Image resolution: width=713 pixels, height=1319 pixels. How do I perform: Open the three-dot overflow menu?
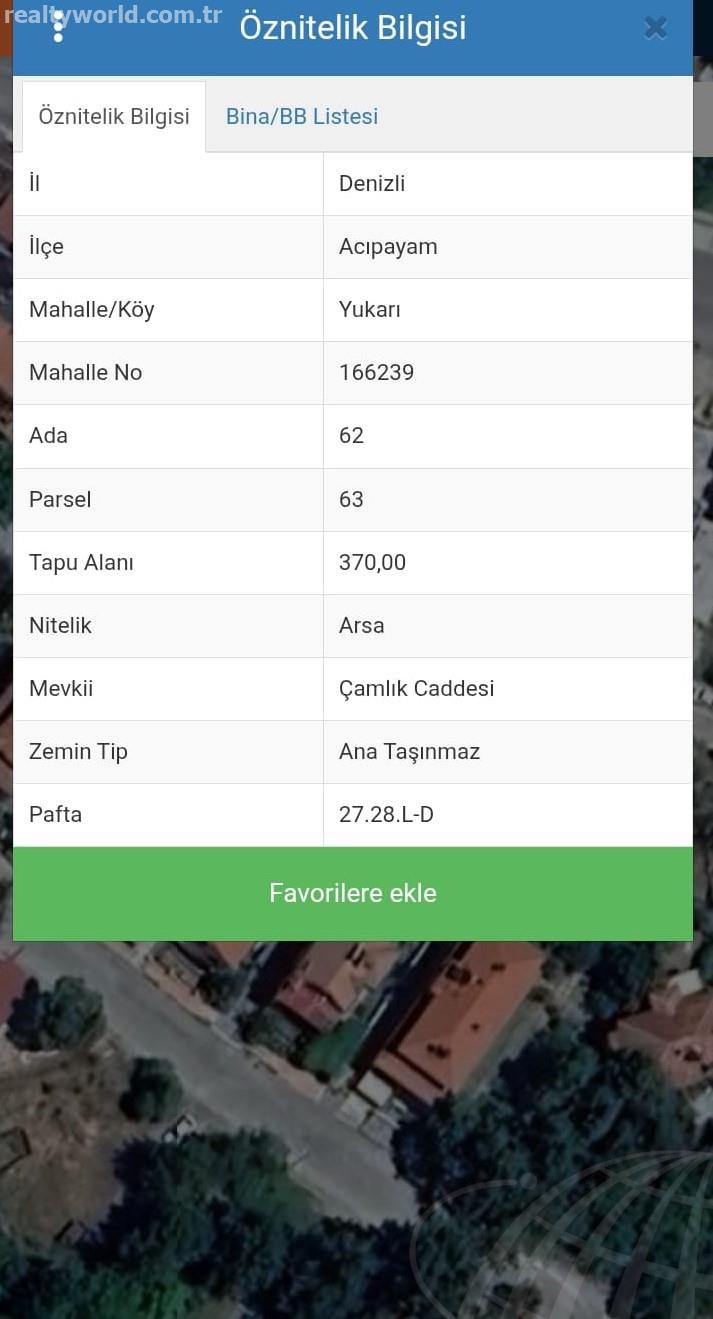point(58,27)
